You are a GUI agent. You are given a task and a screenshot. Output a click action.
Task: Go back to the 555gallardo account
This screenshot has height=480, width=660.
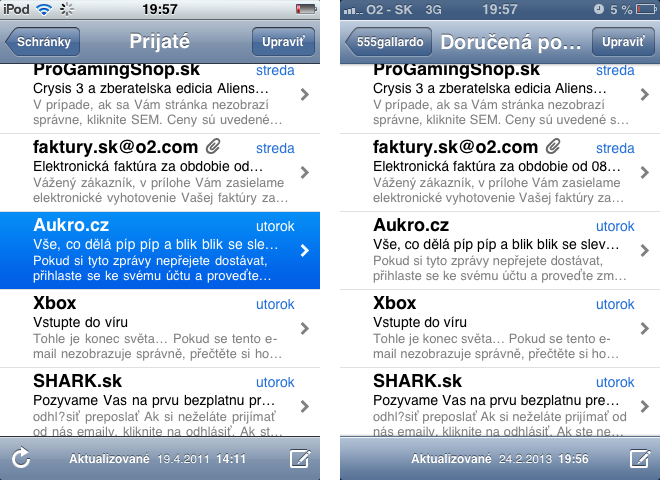pyautogui.click(x=389, y=42)
